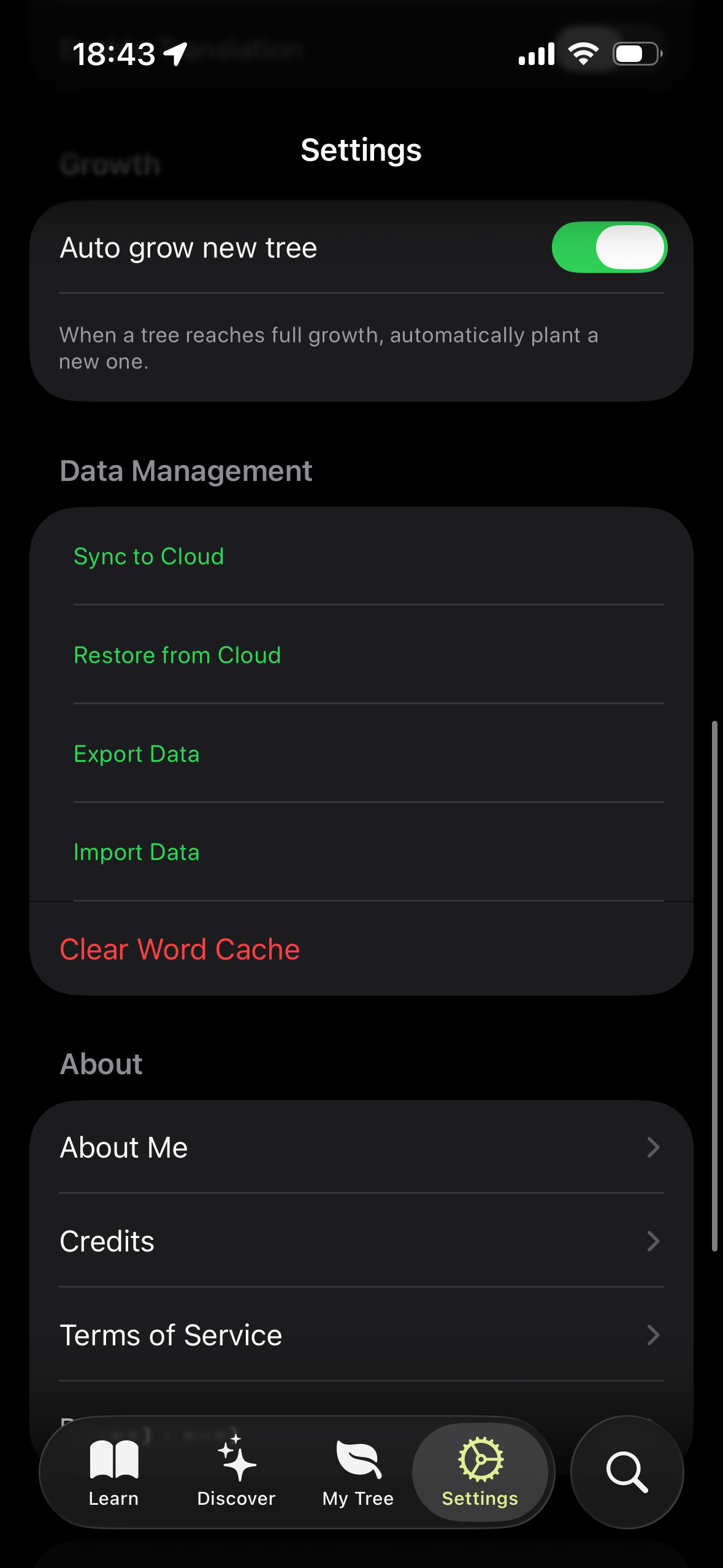Open Import Data

(x=137, y=853)
